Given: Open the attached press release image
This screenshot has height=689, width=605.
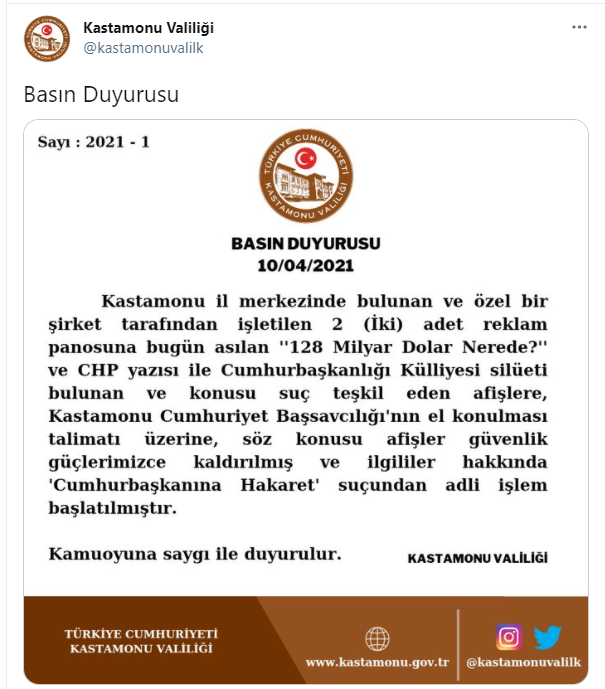Looking at the screenshot, I should [x=305, y=400].
